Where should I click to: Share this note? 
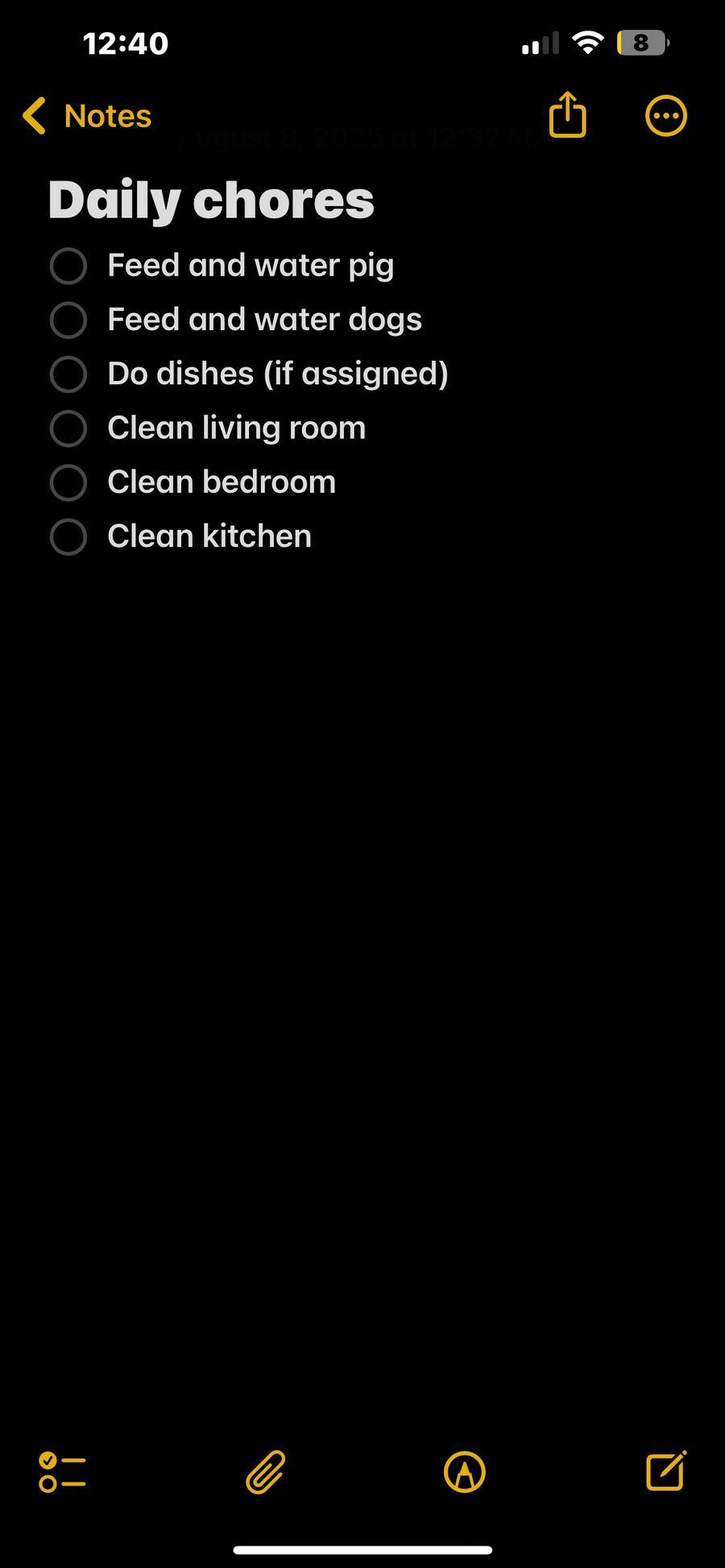pos(568,114)
